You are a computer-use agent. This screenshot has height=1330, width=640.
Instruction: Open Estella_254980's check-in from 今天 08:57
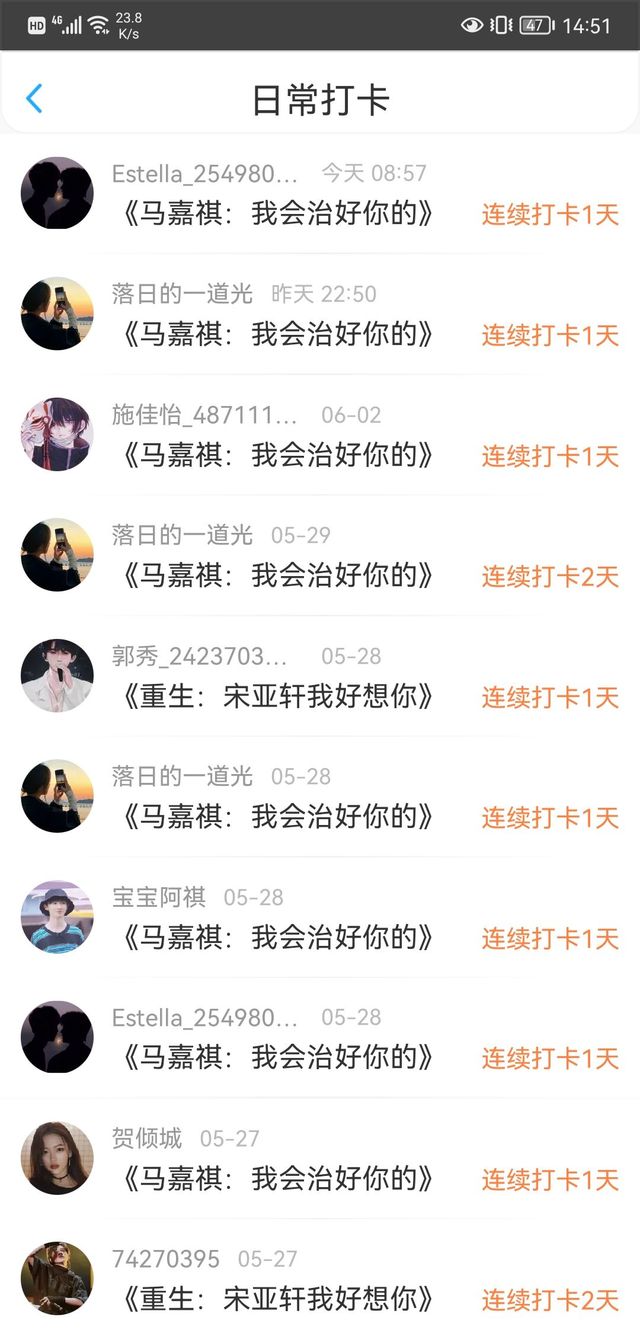pyautogui.click(x=320, y=193)
